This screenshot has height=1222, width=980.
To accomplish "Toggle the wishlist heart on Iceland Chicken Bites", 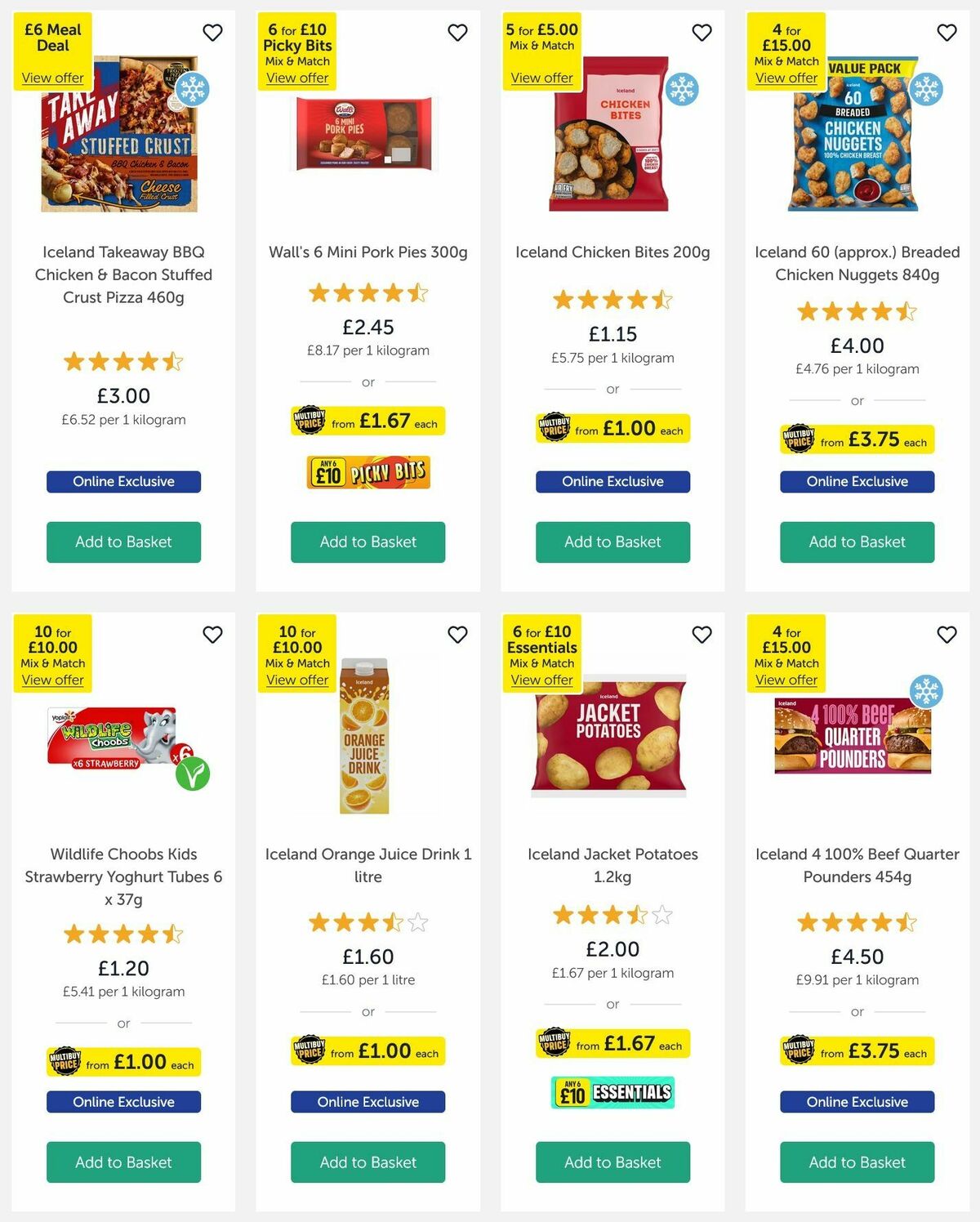I will tap(702, 33).
